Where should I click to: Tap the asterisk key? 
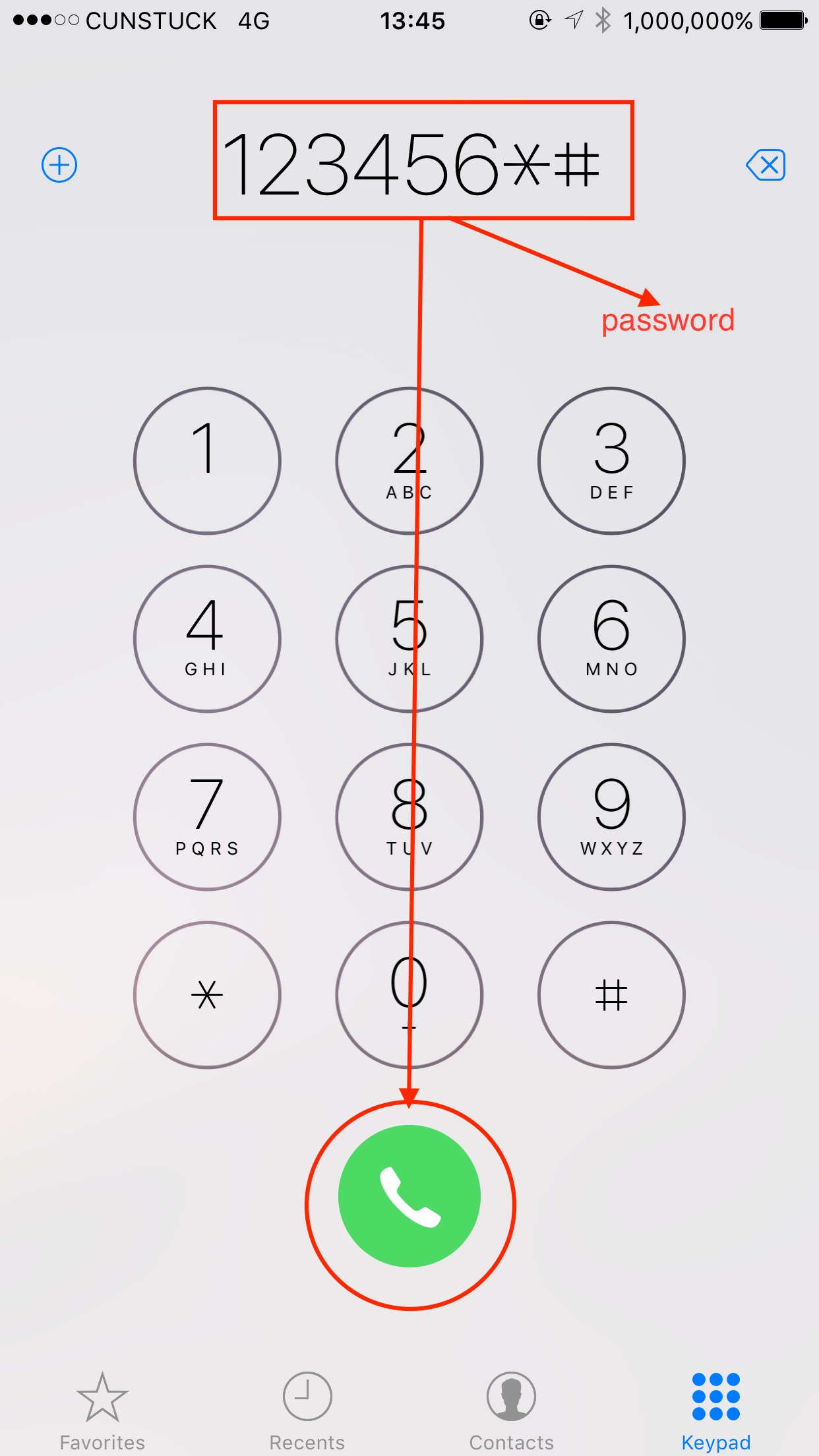[x=207, y=994]
